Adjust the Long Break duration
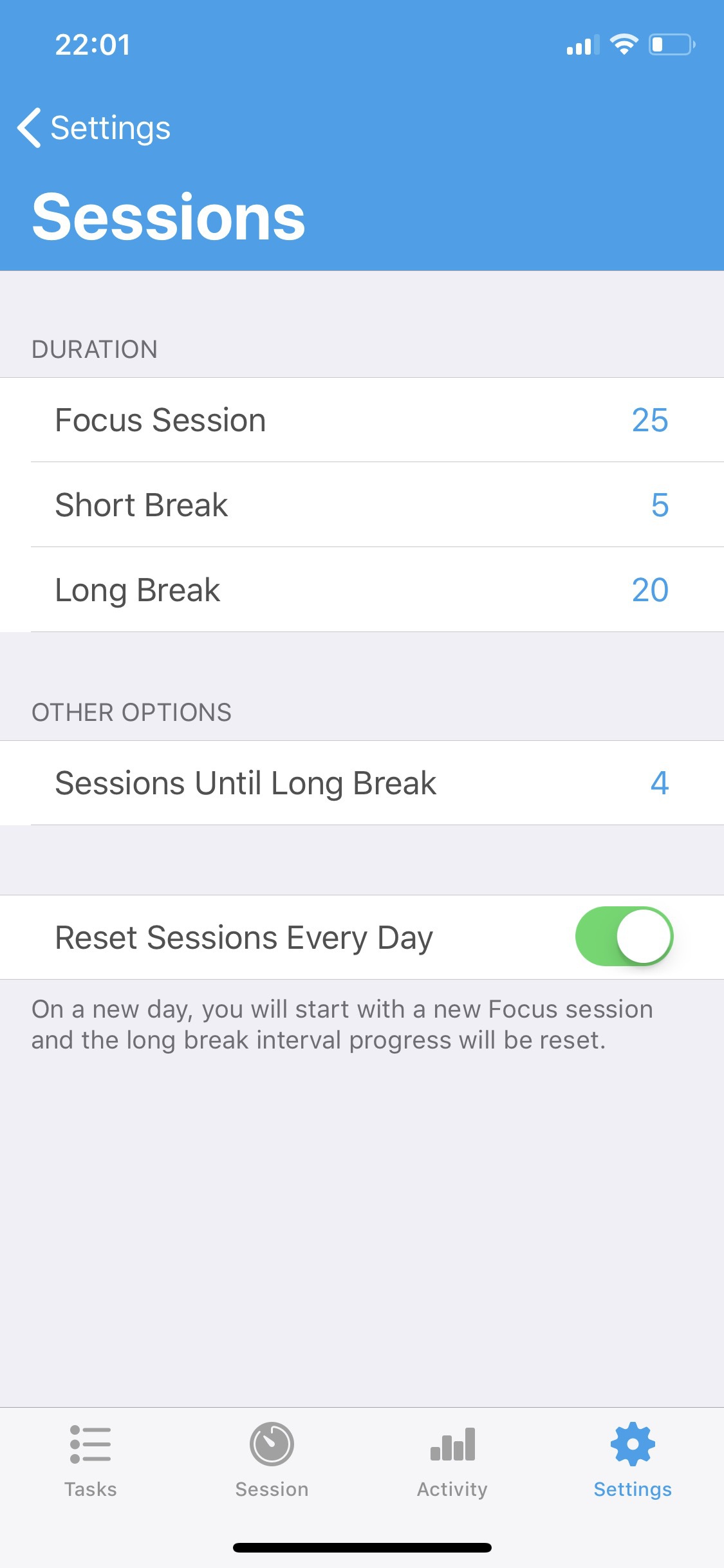The width and height of the screenshot is (724, 1568). point(362,590)
